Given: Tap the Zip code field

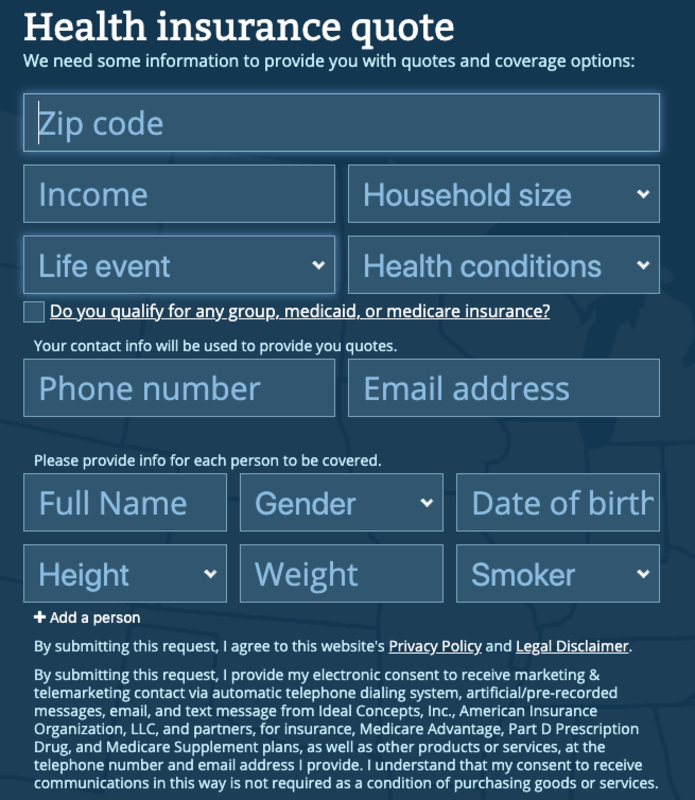Looking at the screenshot, I should [x=341, y=123].
